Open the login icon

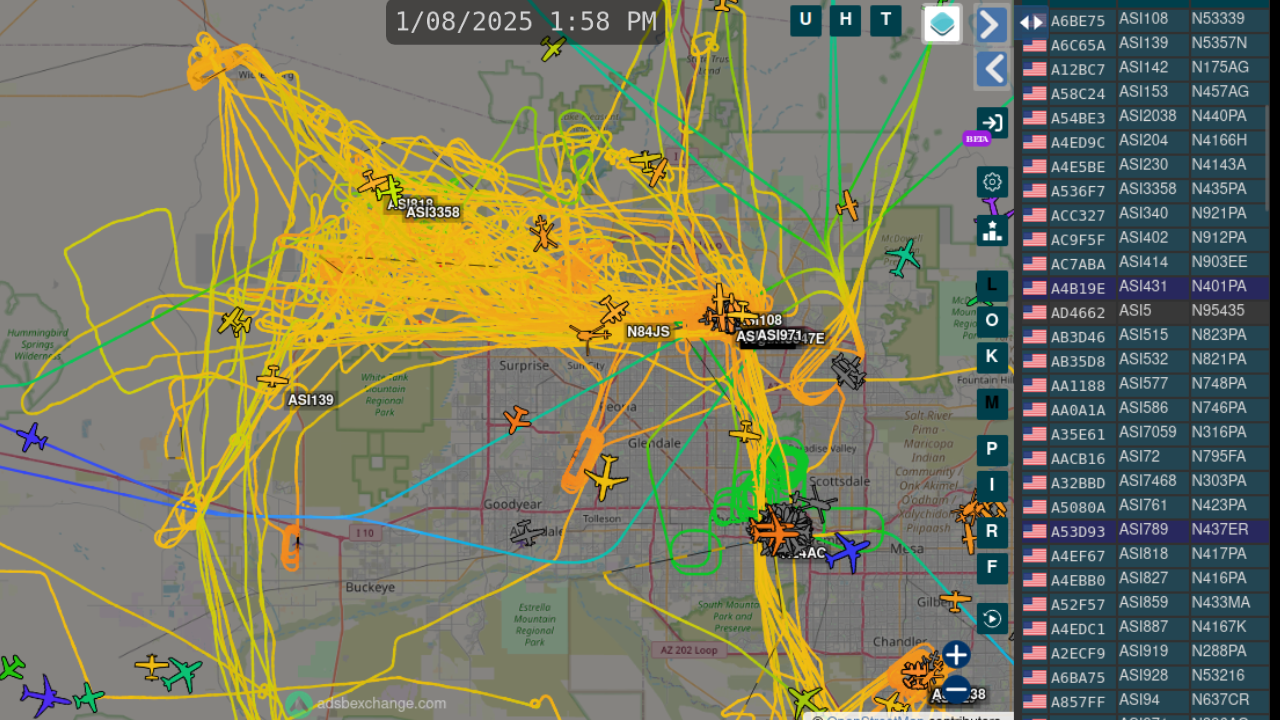pos(992,122)
